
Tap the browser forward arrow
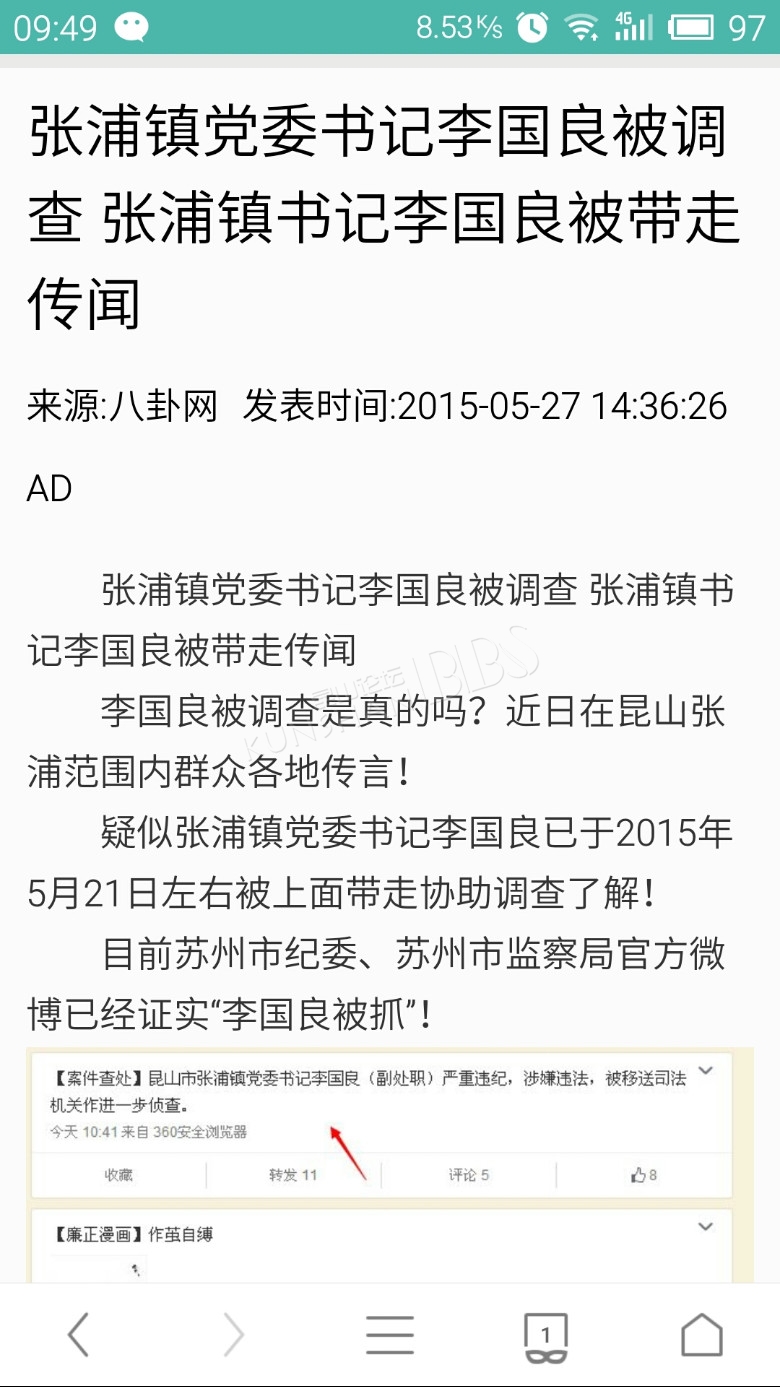point(234,1334)
